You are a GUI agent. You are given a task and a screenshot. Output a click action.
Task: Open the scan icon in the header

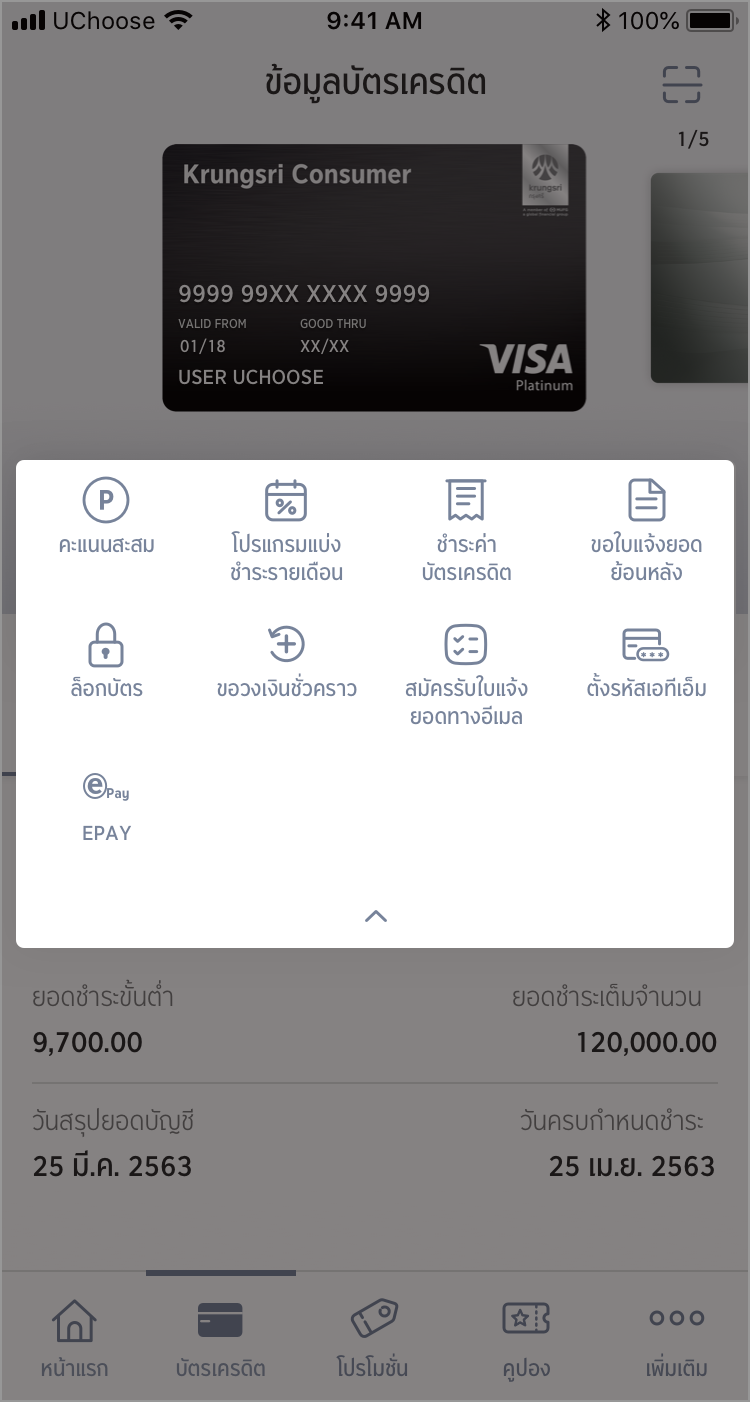pos(682,85)
